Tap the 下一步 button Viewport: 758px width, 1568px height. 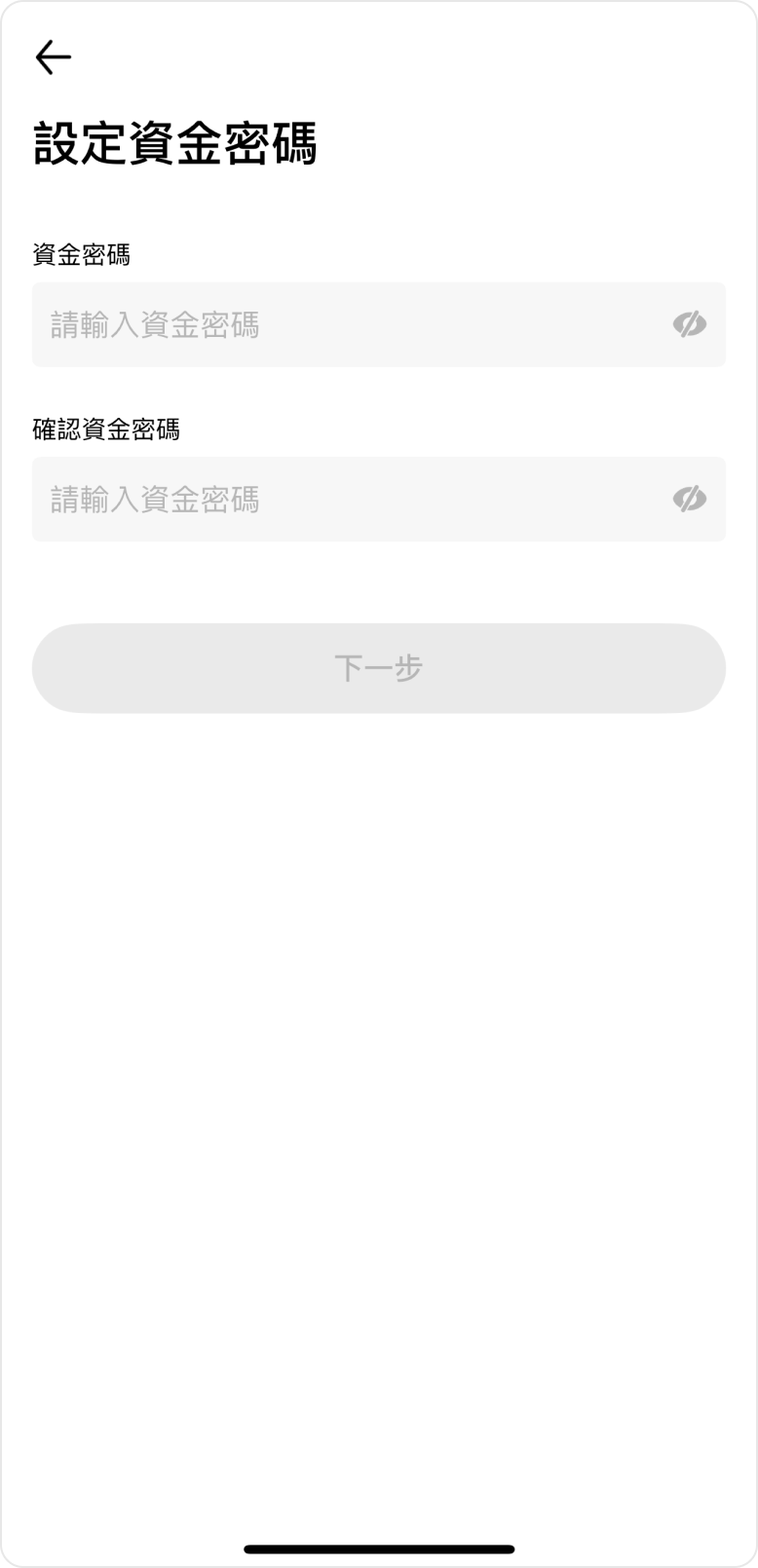379,668
